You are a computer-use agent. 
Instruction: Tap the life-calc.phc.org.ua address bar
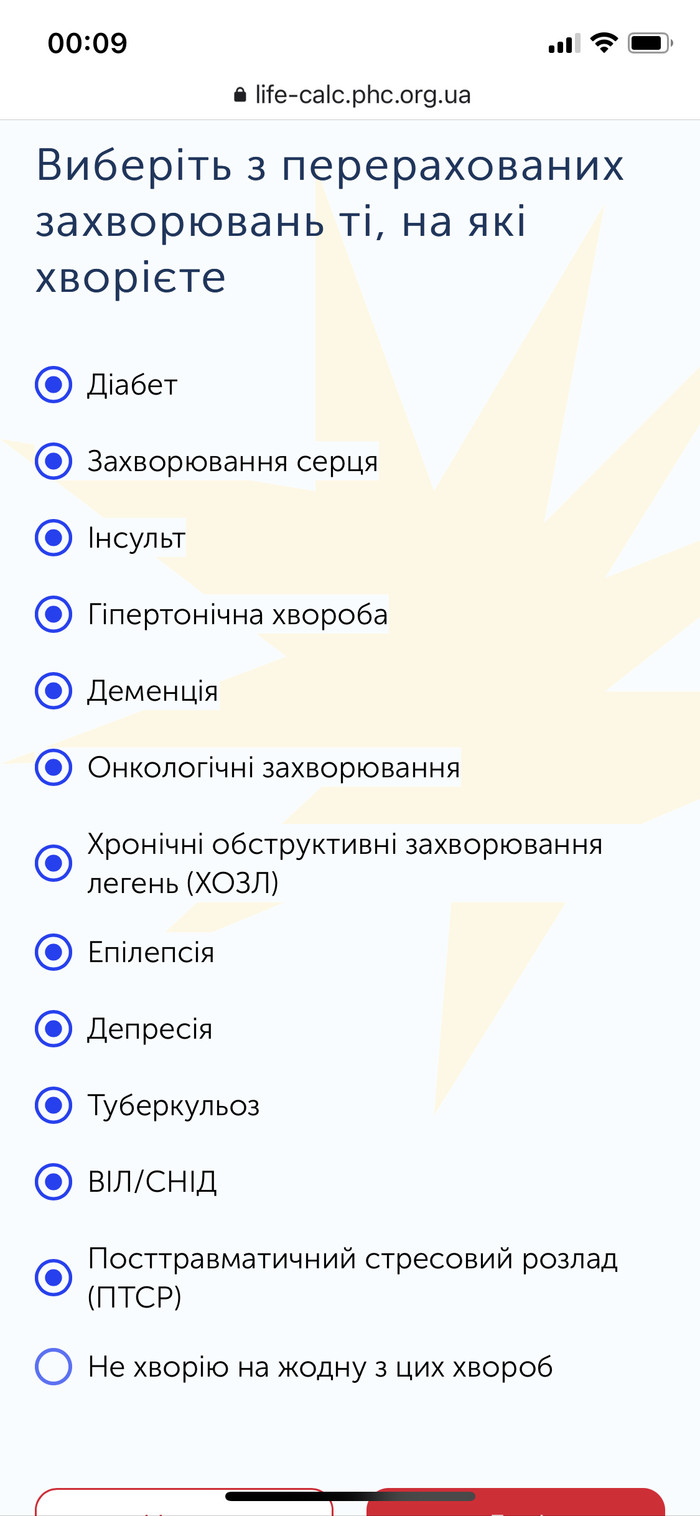click(x=350, y=96)
